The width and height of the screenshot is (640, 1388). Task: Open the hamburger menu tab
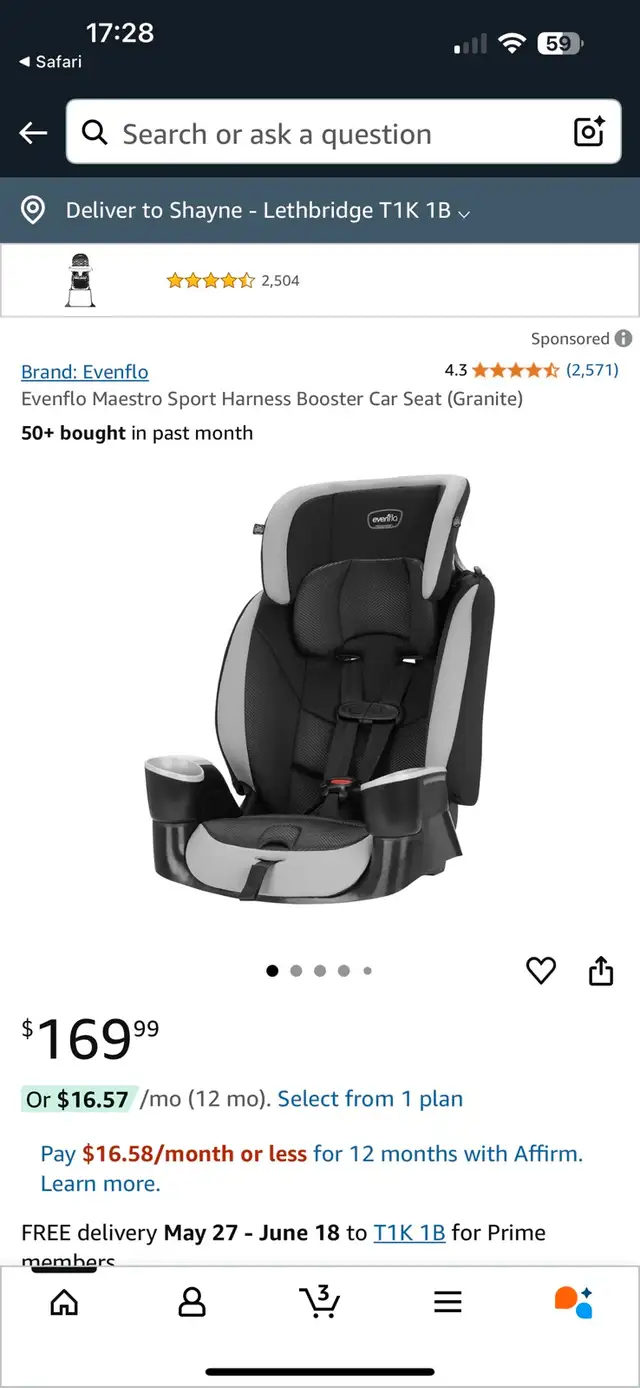448,1301
